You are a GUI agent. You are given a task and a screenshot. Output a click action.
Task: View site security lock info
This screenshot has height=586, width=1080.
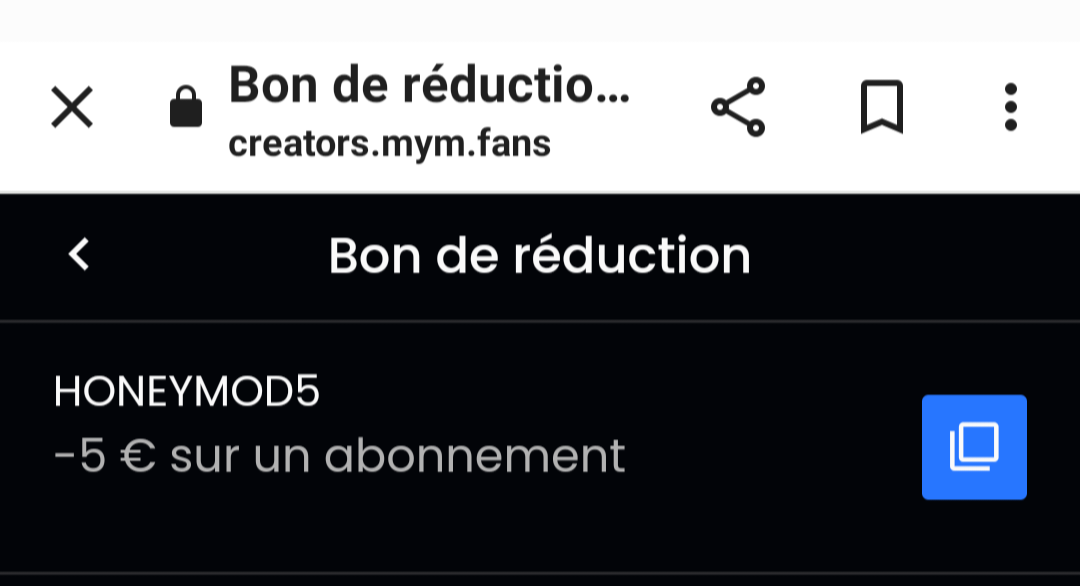click(186, 107)
